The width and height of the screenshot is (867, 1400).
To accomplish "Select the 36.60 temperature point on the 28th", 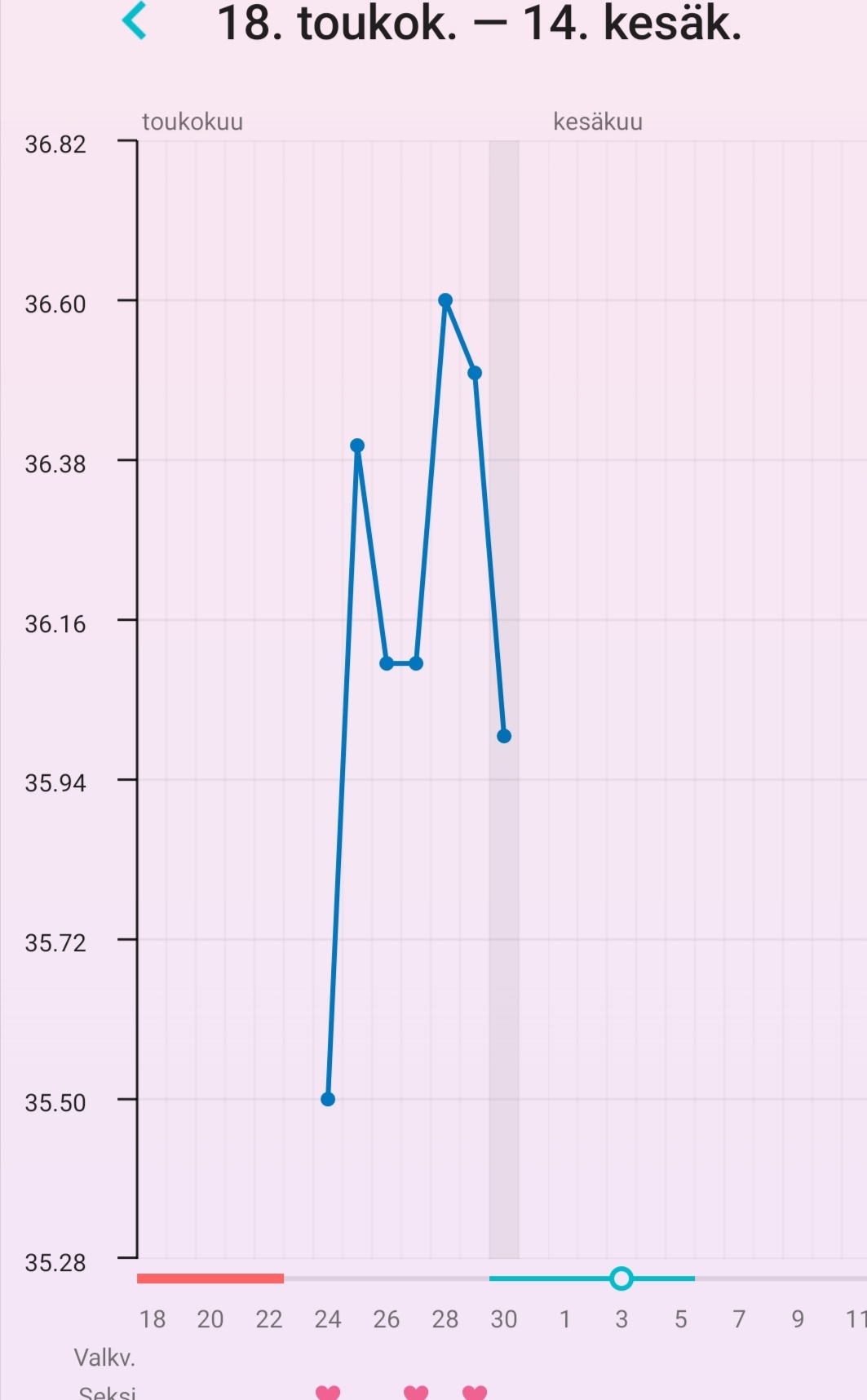I will point(445,301).
